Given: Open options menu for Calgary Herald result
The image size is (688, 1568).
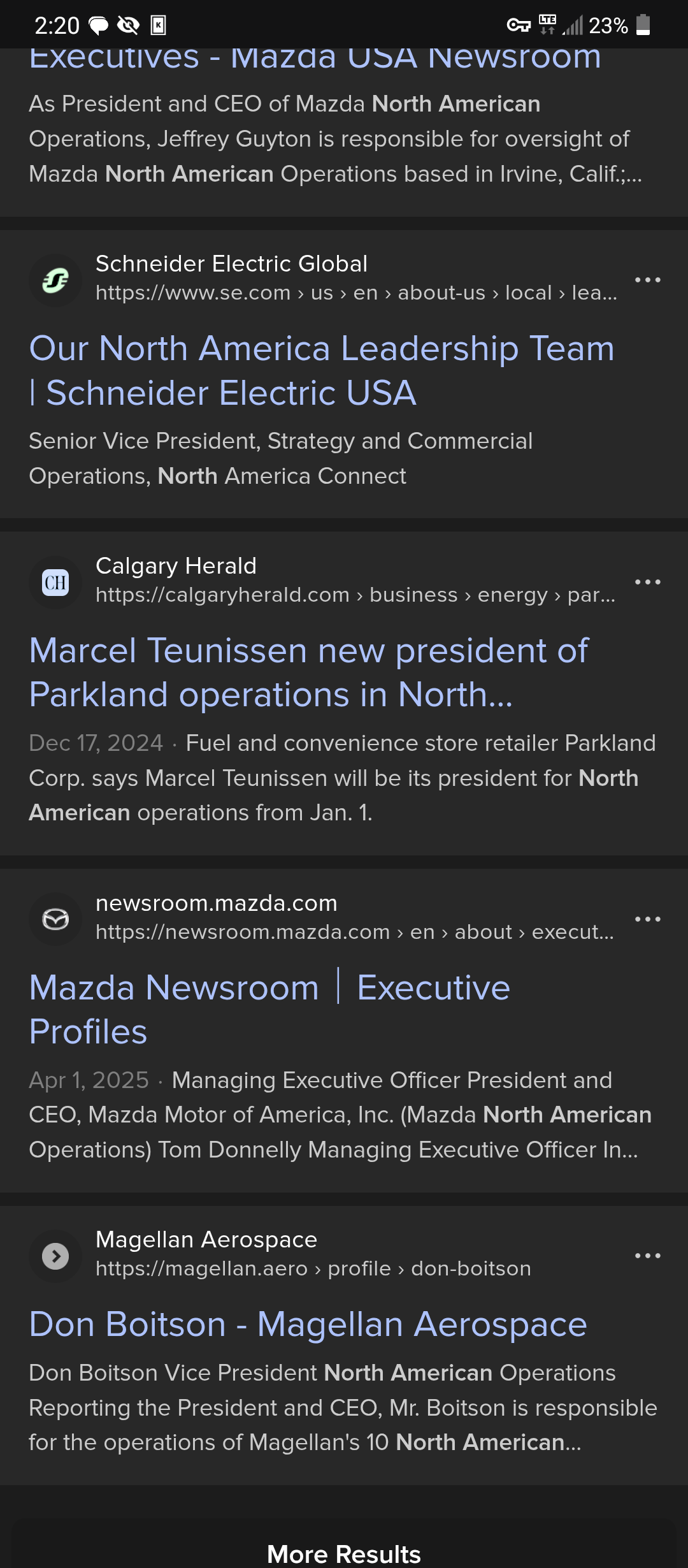Looking at the screenshot, I should (x=648, y=582).
